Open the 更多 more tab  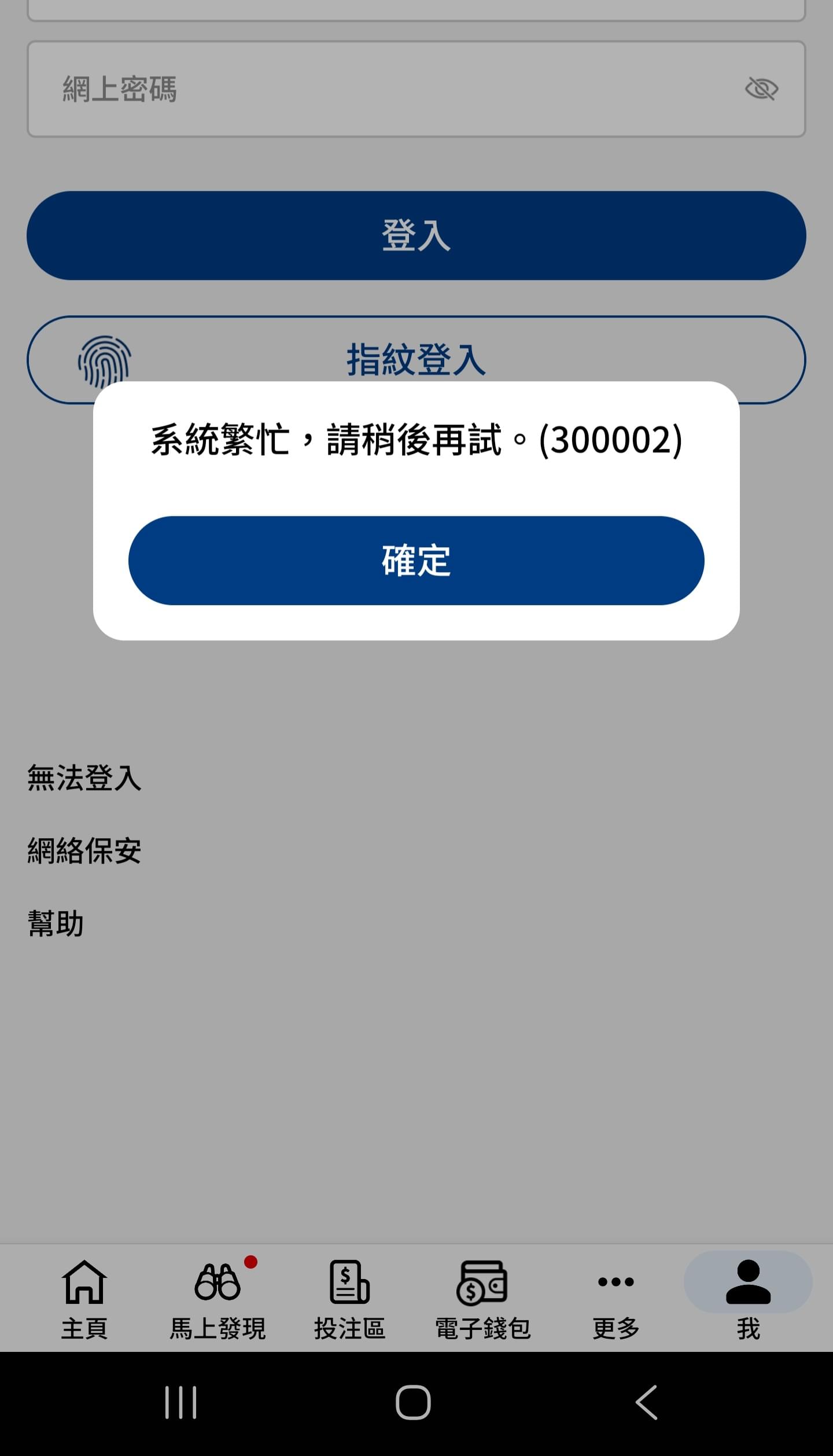pyautogui.click(x=615, y=1300)
